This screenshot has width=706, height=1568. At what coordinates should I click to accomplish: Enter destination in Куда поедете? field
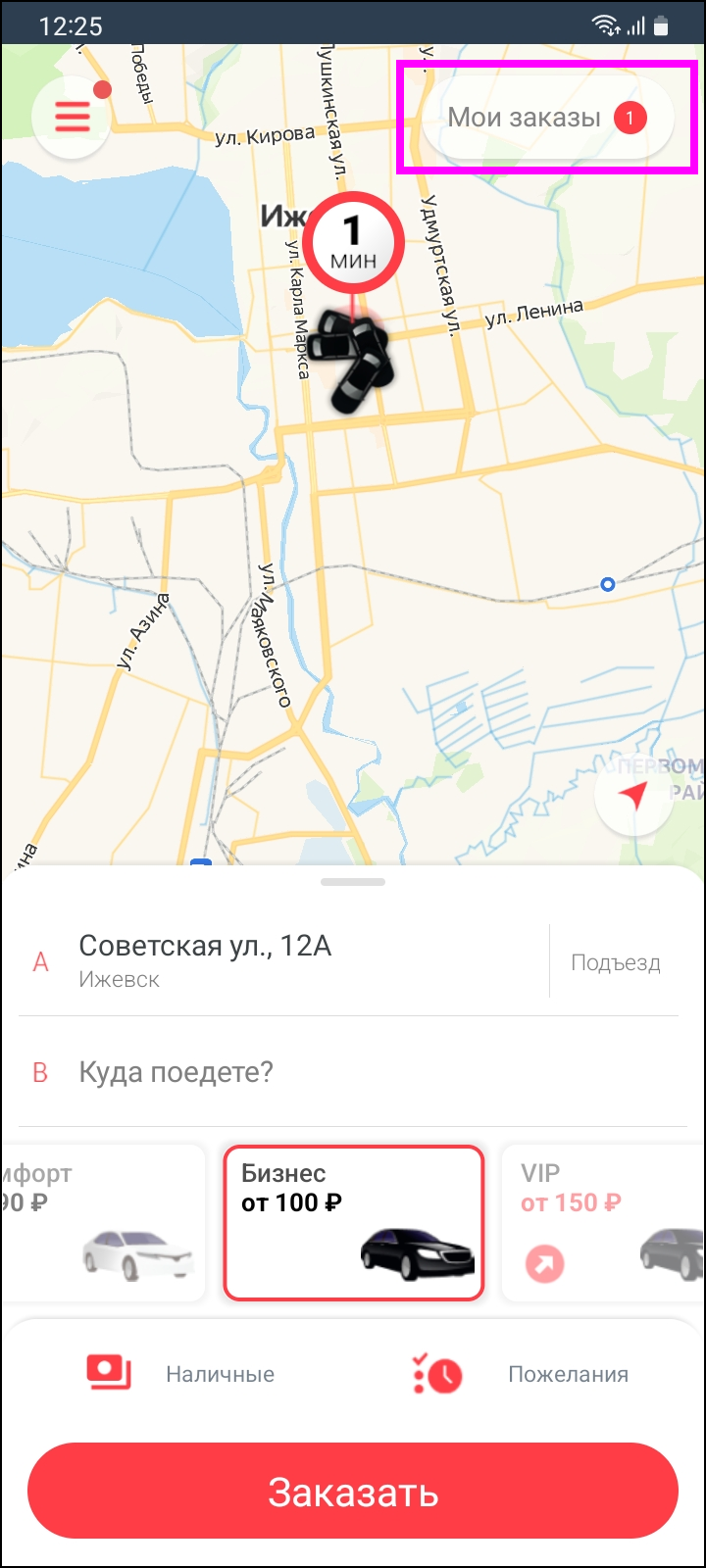click(x=353, y=1072)
